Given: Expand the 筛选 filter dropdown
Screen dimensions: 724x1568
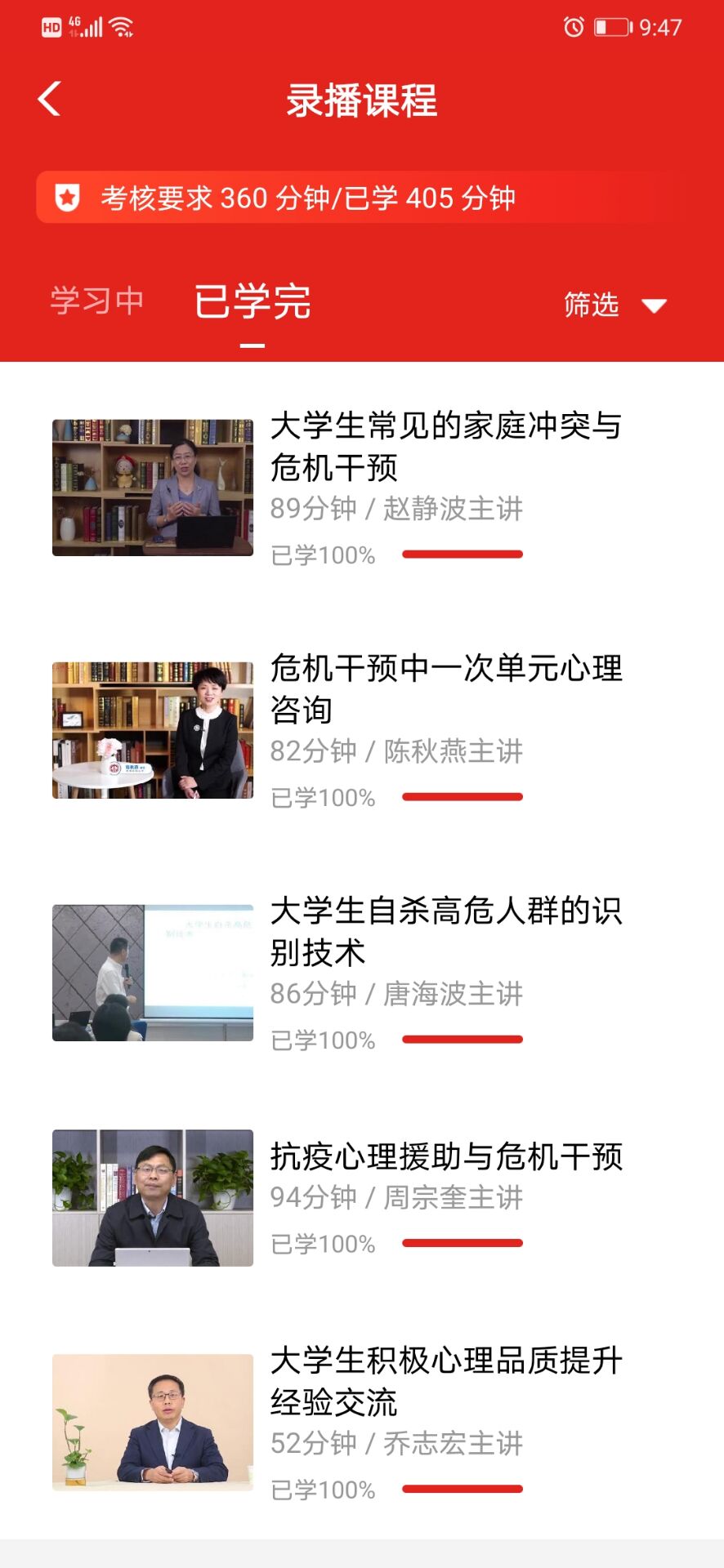Looking at the screenshot, I should (x=615, y=305).
